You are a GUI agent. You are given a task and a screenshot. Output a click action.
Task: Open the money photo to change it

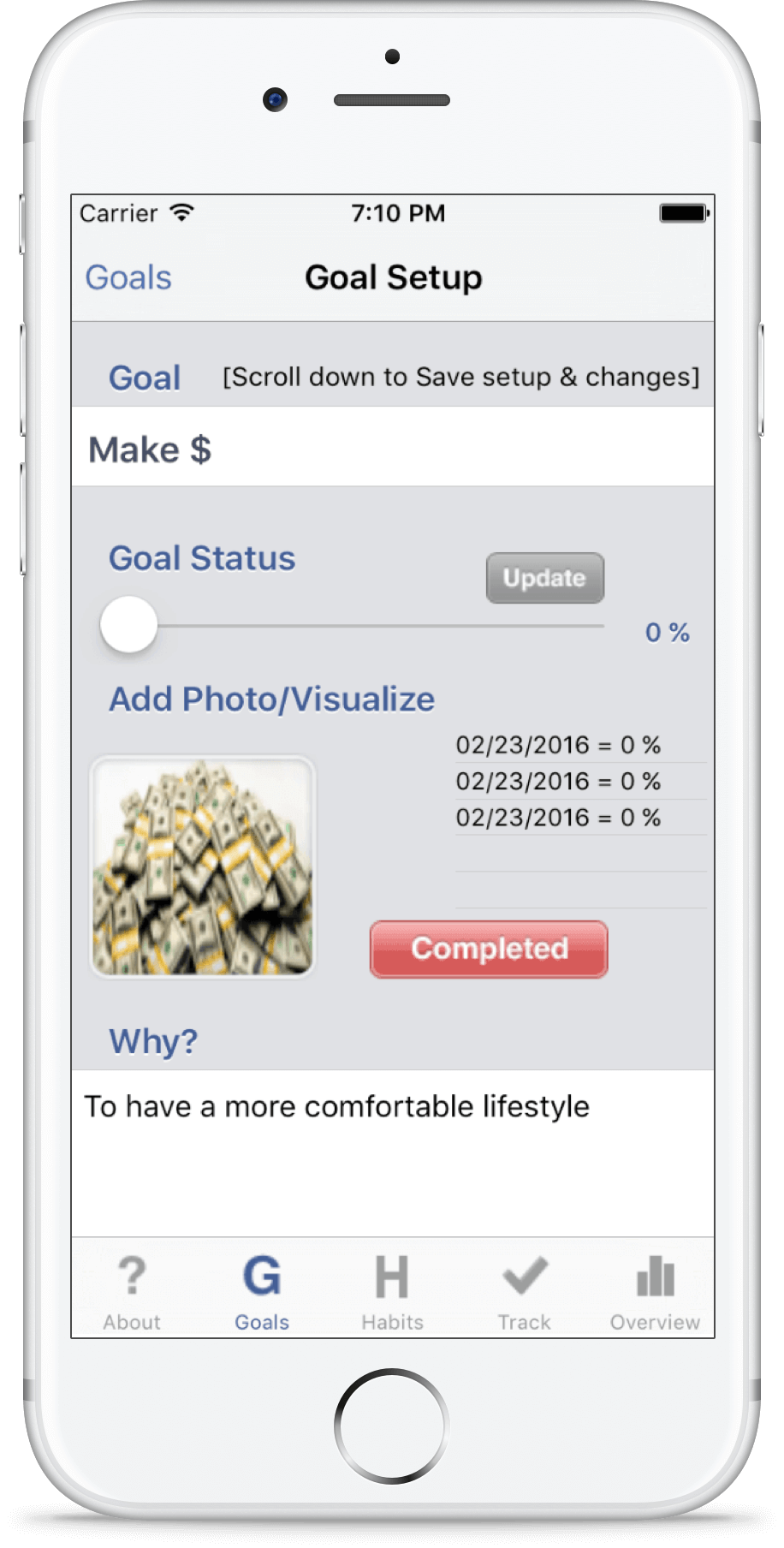[203, 866]
